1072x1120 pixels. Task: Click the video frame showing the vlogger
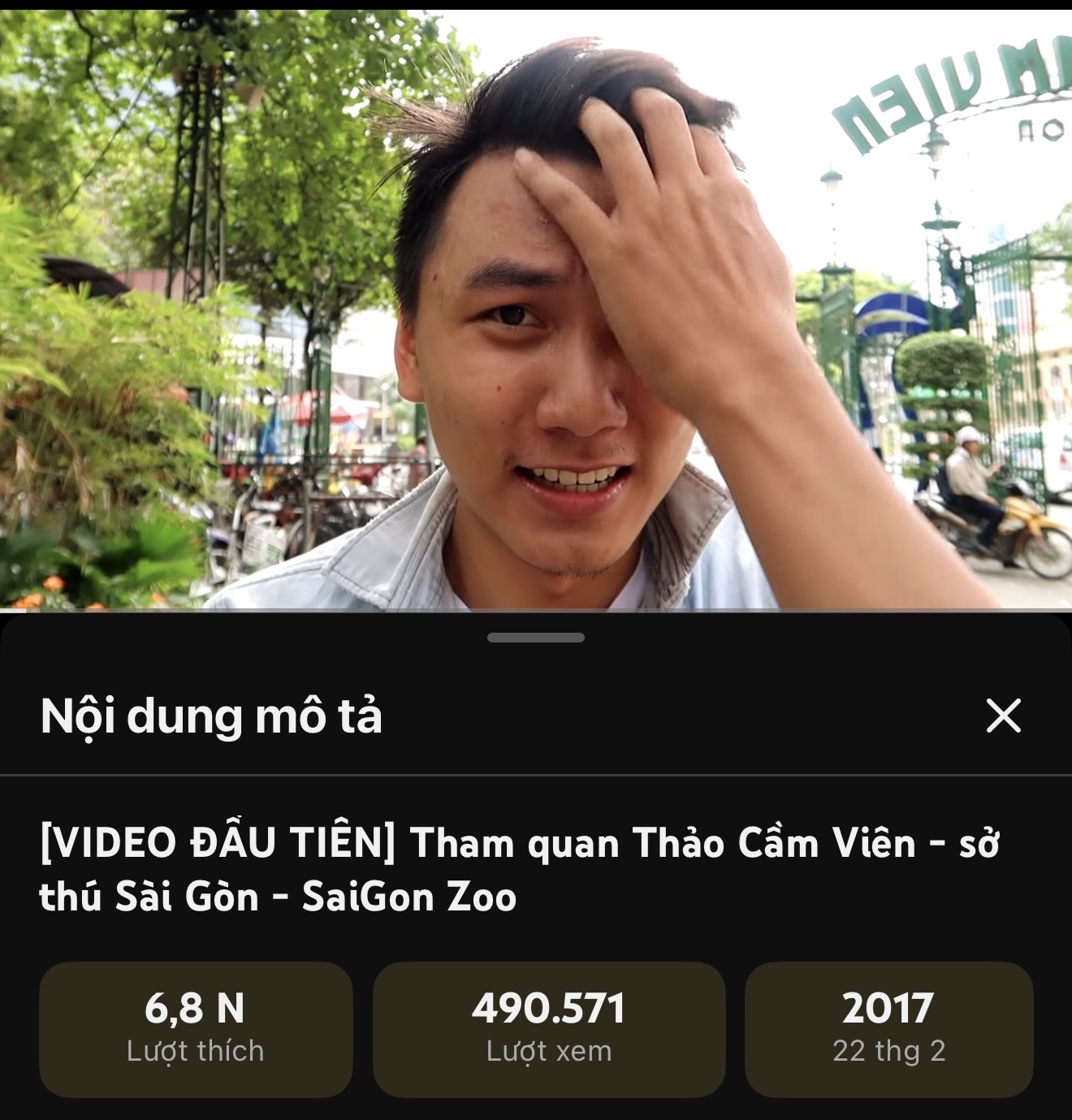pyautogui.click(x=536, y=309)
